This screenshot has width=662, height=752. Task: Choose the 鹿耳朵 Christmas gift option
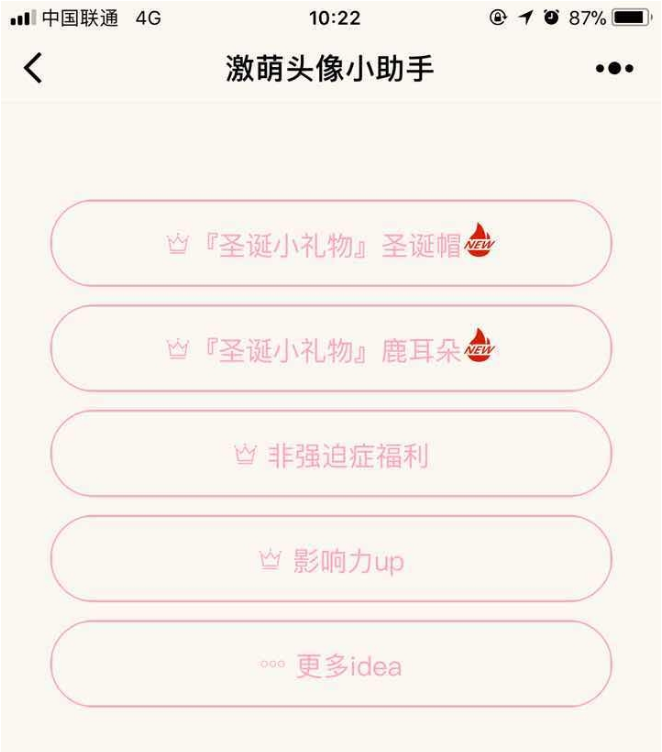[x=330, y=349]
